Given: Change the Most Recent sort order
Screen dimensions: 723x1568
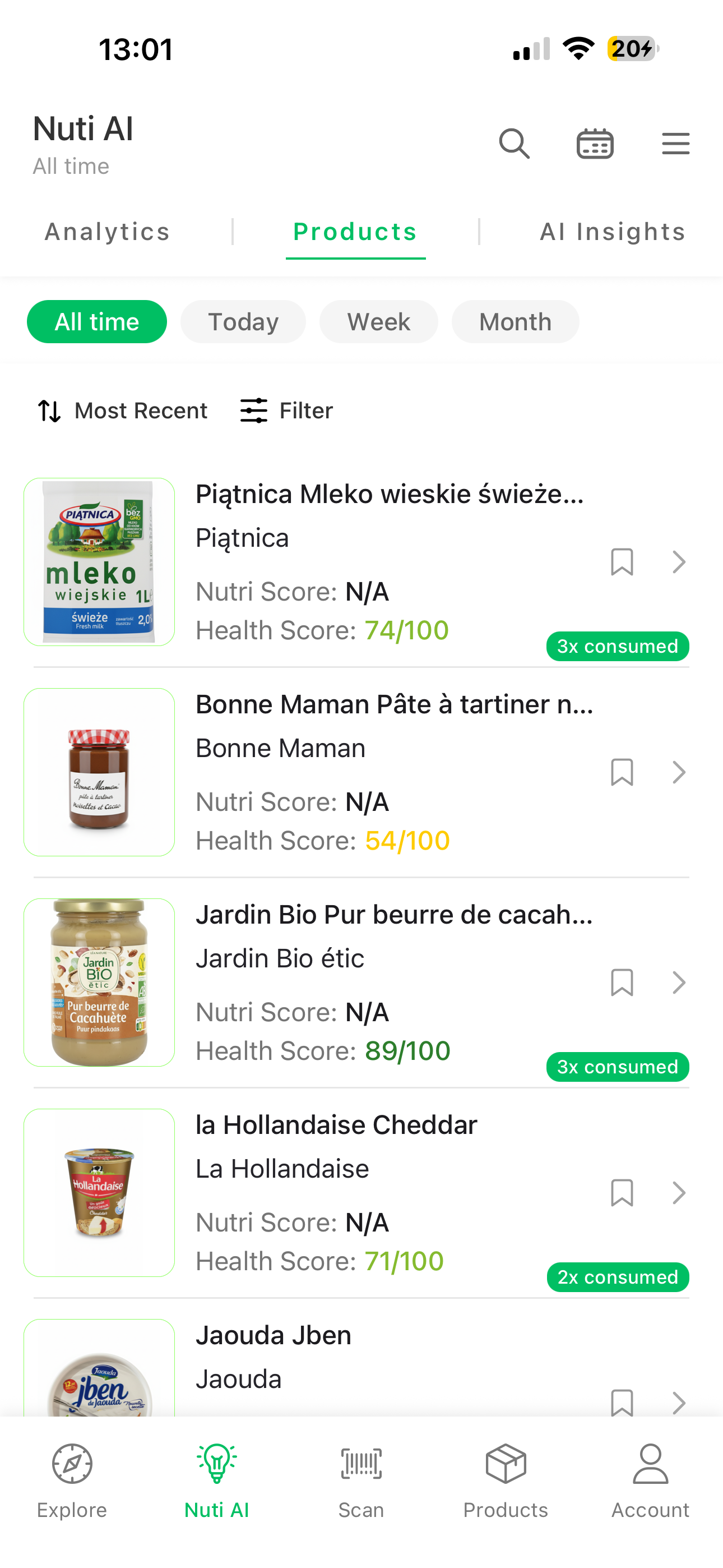Looking at the screenshot, I should pyautogui.click(x=123, y=411).
